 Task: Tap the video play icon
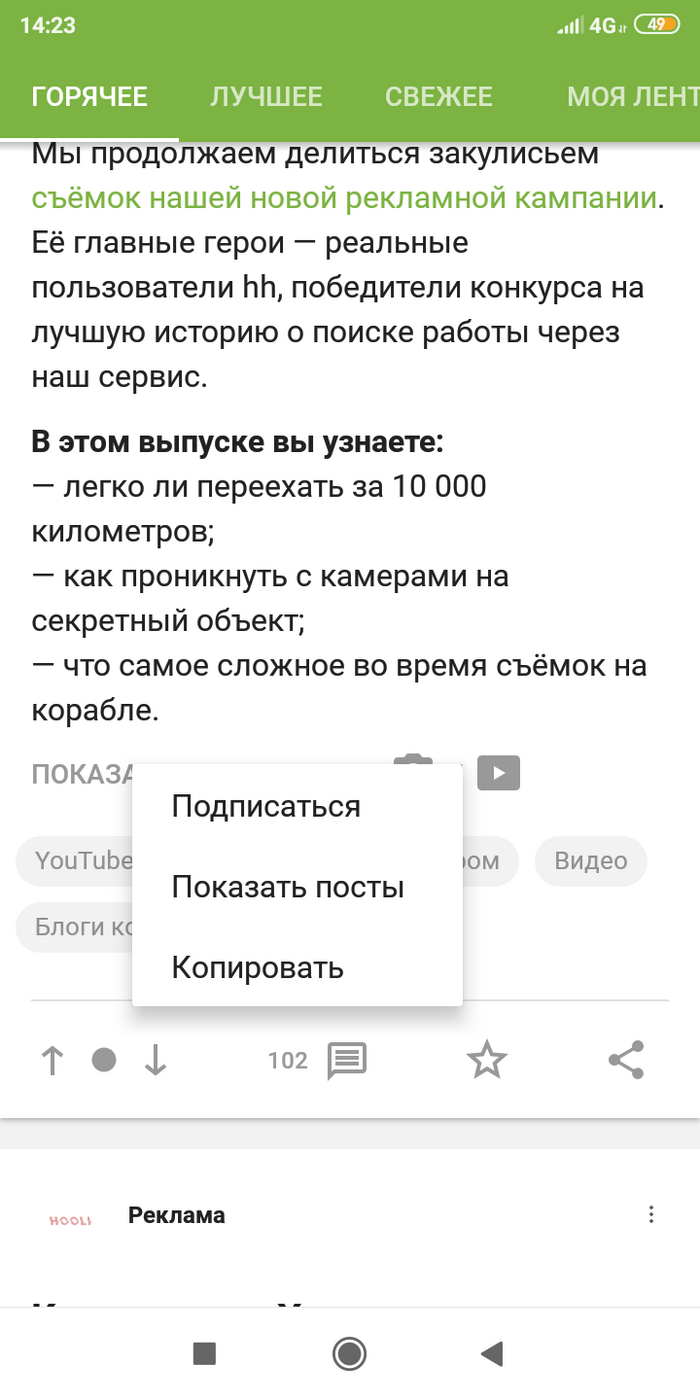point(499,772)
